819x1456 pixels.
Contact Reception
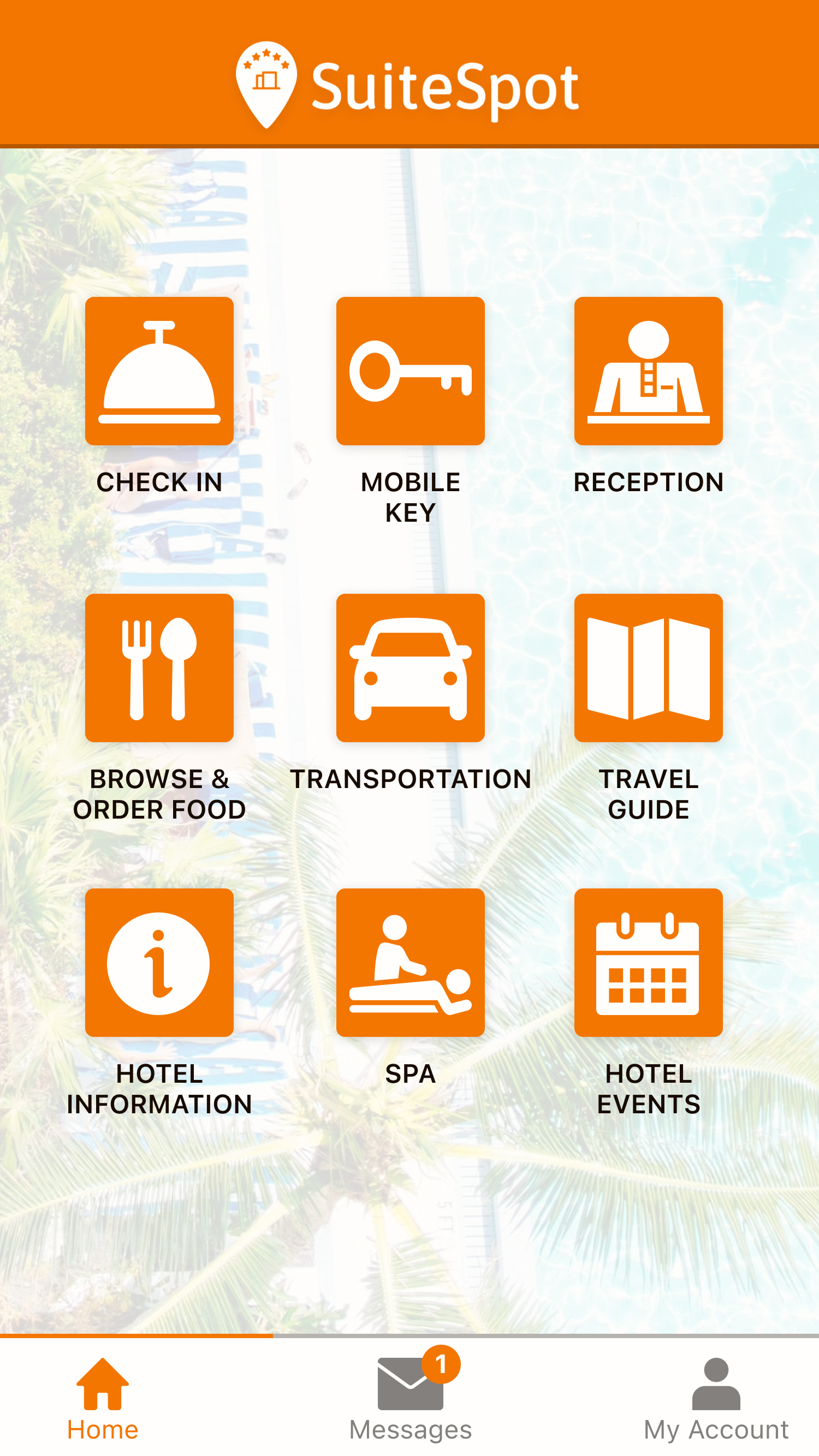[648, 371]
